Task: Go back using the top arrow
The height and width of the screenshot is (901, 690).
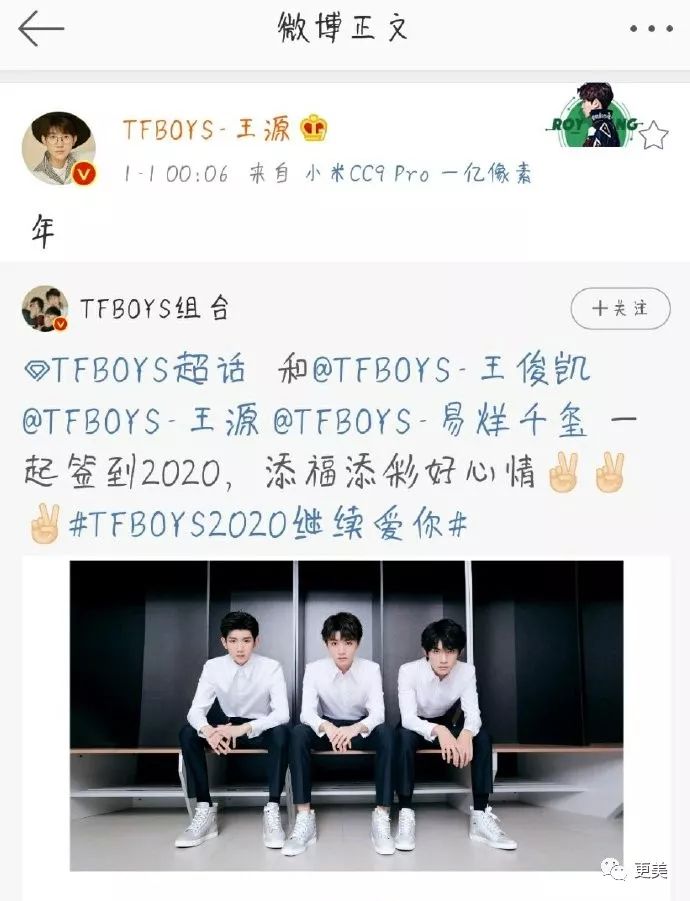Action: pos(41,29)
